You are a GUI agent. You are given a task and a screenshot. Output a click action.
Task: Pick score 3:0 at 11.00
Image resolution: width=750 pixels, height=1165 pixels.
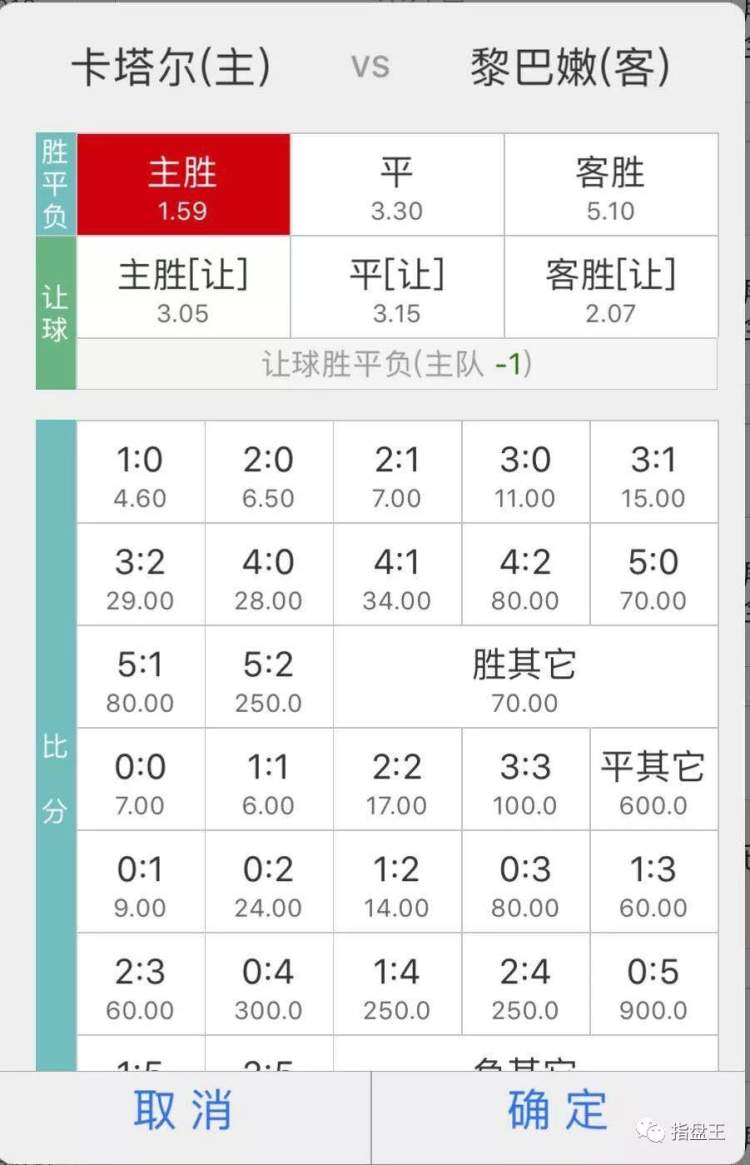pyautogui.click(x=525, y=473)
